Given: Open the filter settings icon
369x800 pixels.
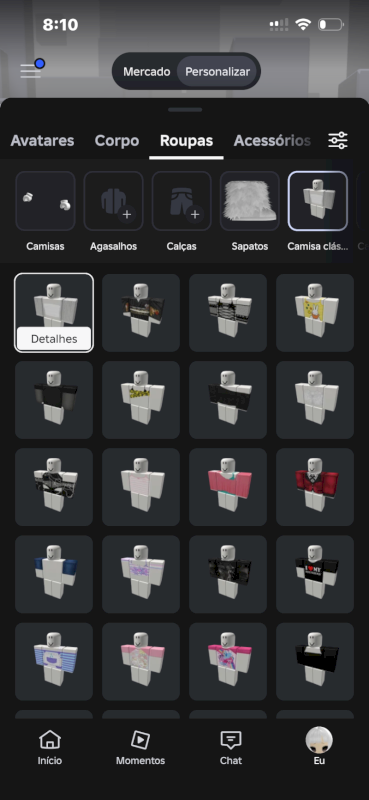Looking at the screenshot, I should pos(338,140).
